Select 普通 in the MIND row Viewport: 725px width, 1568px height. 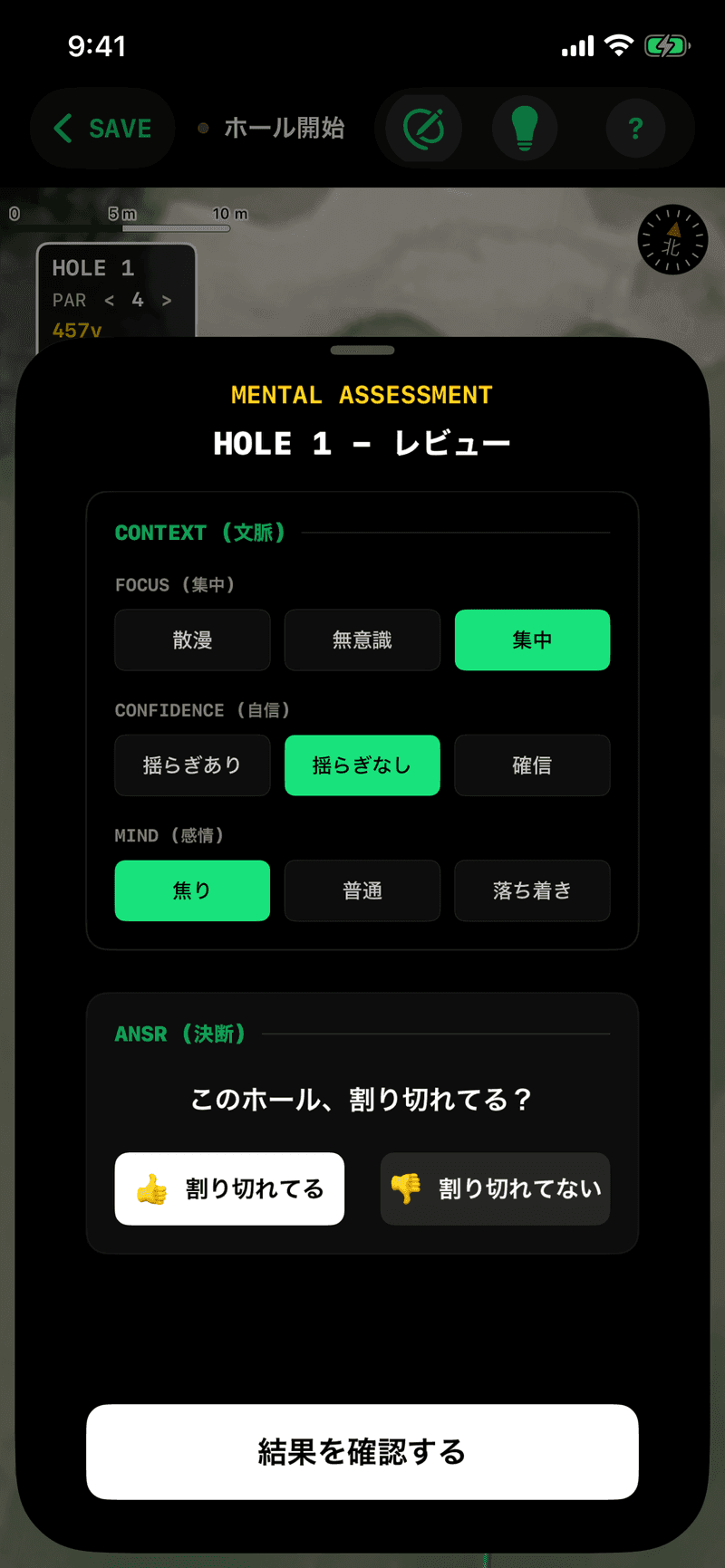(362, 890)
